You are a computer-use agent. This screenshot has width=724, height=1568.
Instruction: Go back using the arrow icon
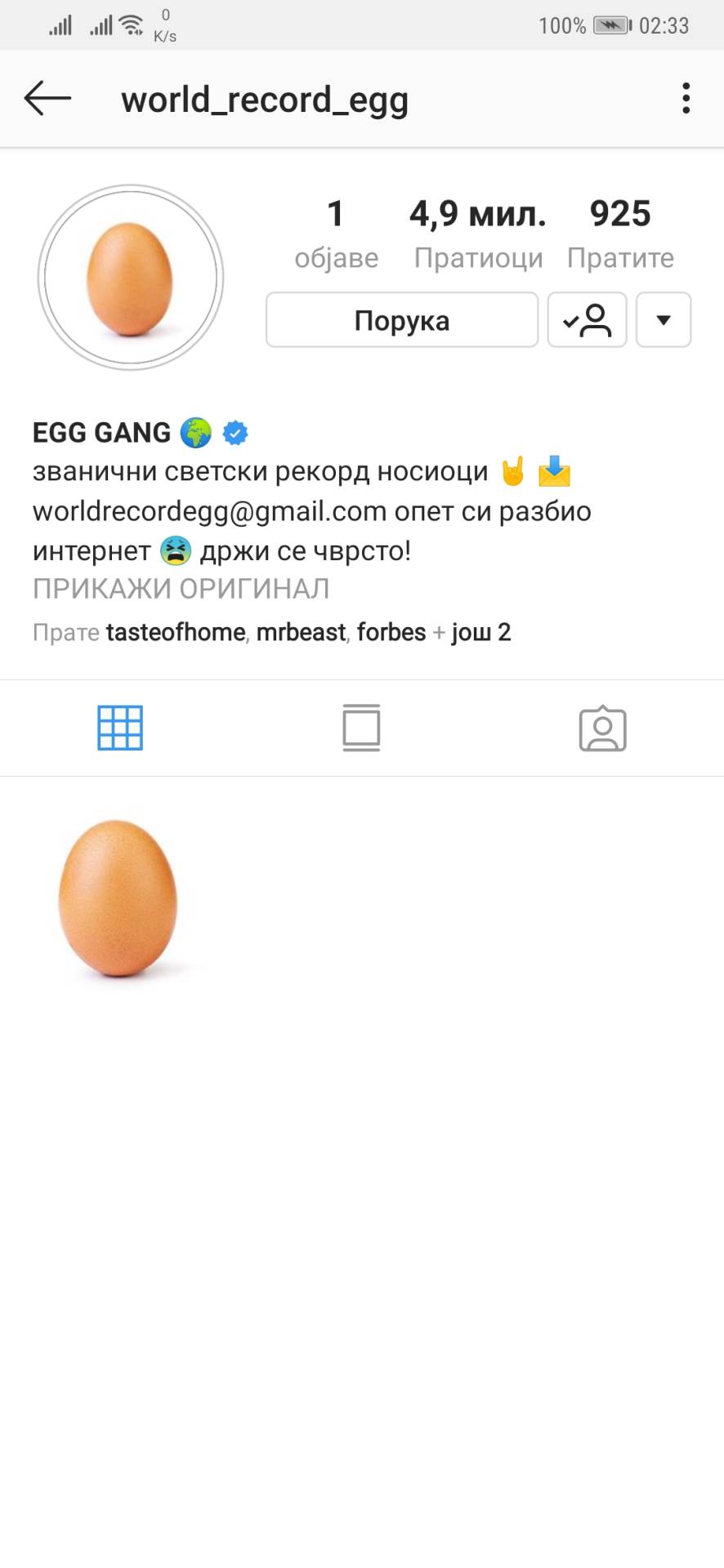47,99
